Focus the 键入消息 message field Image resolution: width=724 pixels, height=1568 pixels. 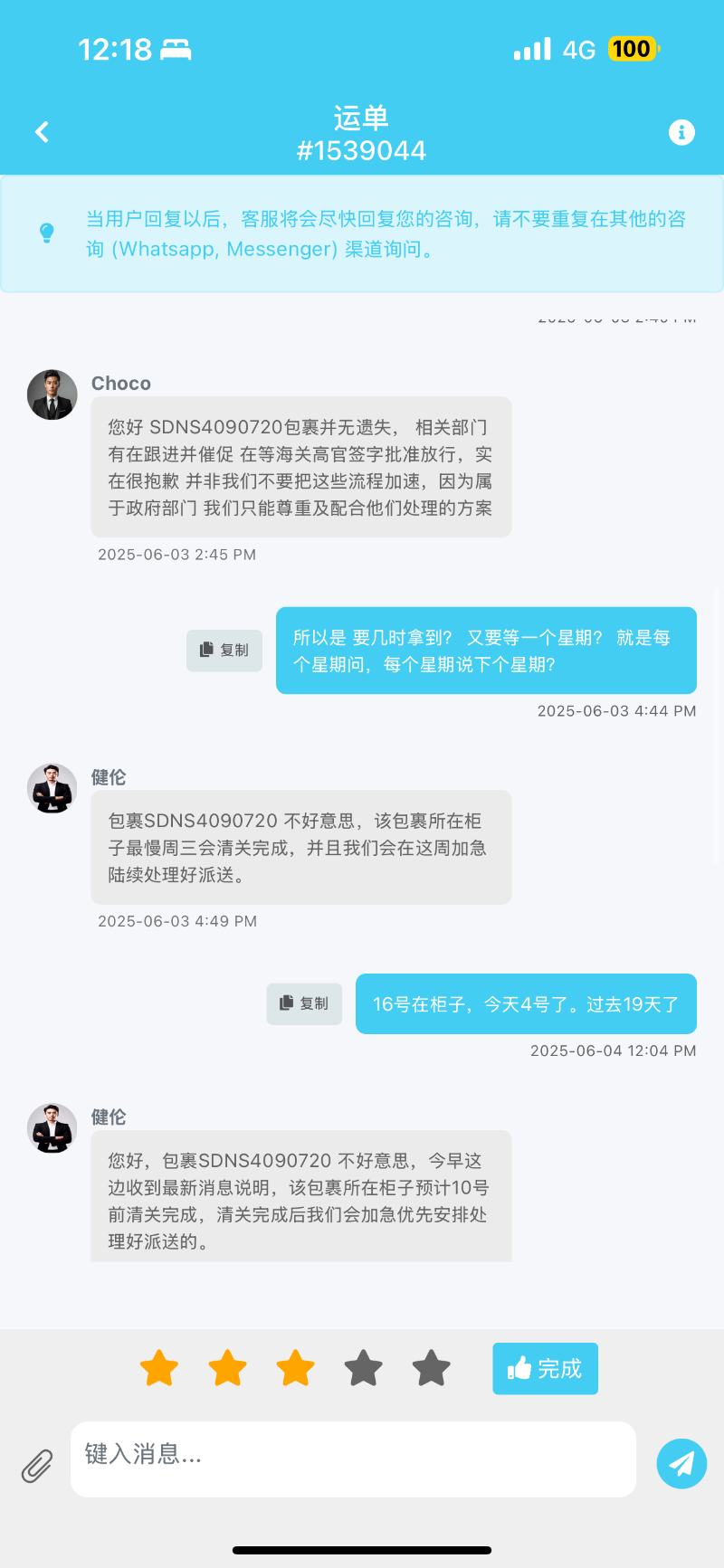tap(353, 1459)
